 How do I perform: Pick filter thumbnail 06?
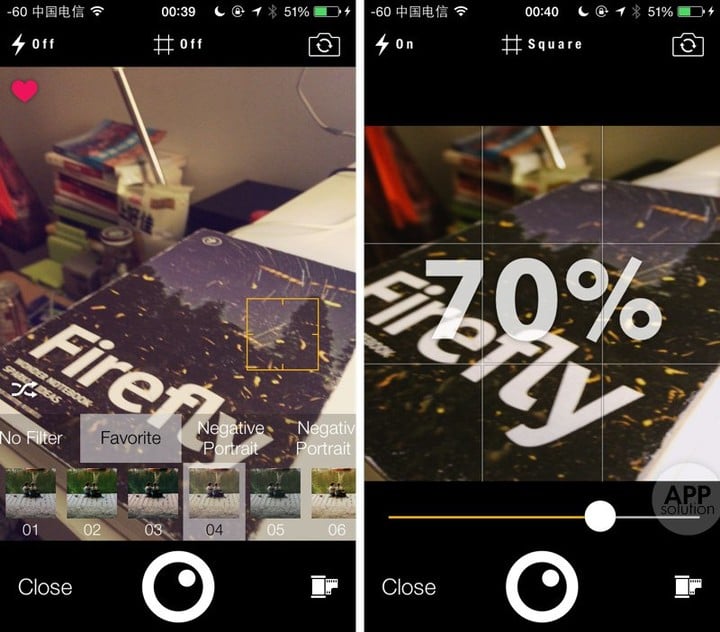(x=336, y=494)
